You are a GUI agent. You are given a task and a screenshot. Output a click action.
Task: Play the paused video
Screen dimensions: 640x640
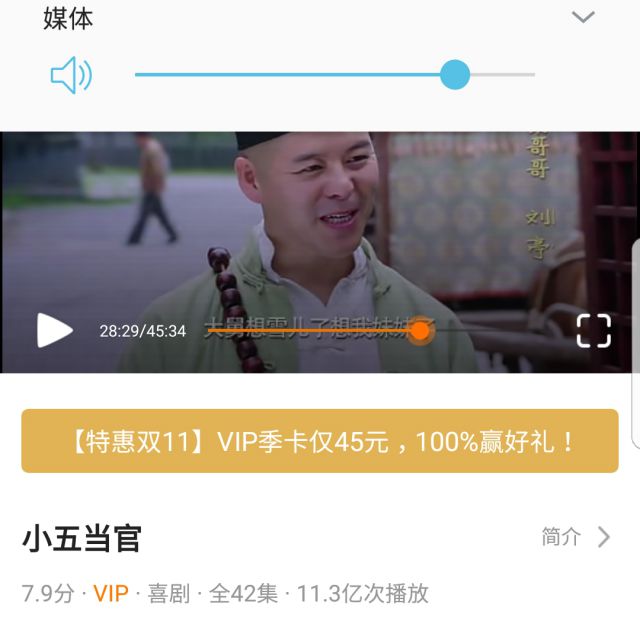click(x=54, y=330)
